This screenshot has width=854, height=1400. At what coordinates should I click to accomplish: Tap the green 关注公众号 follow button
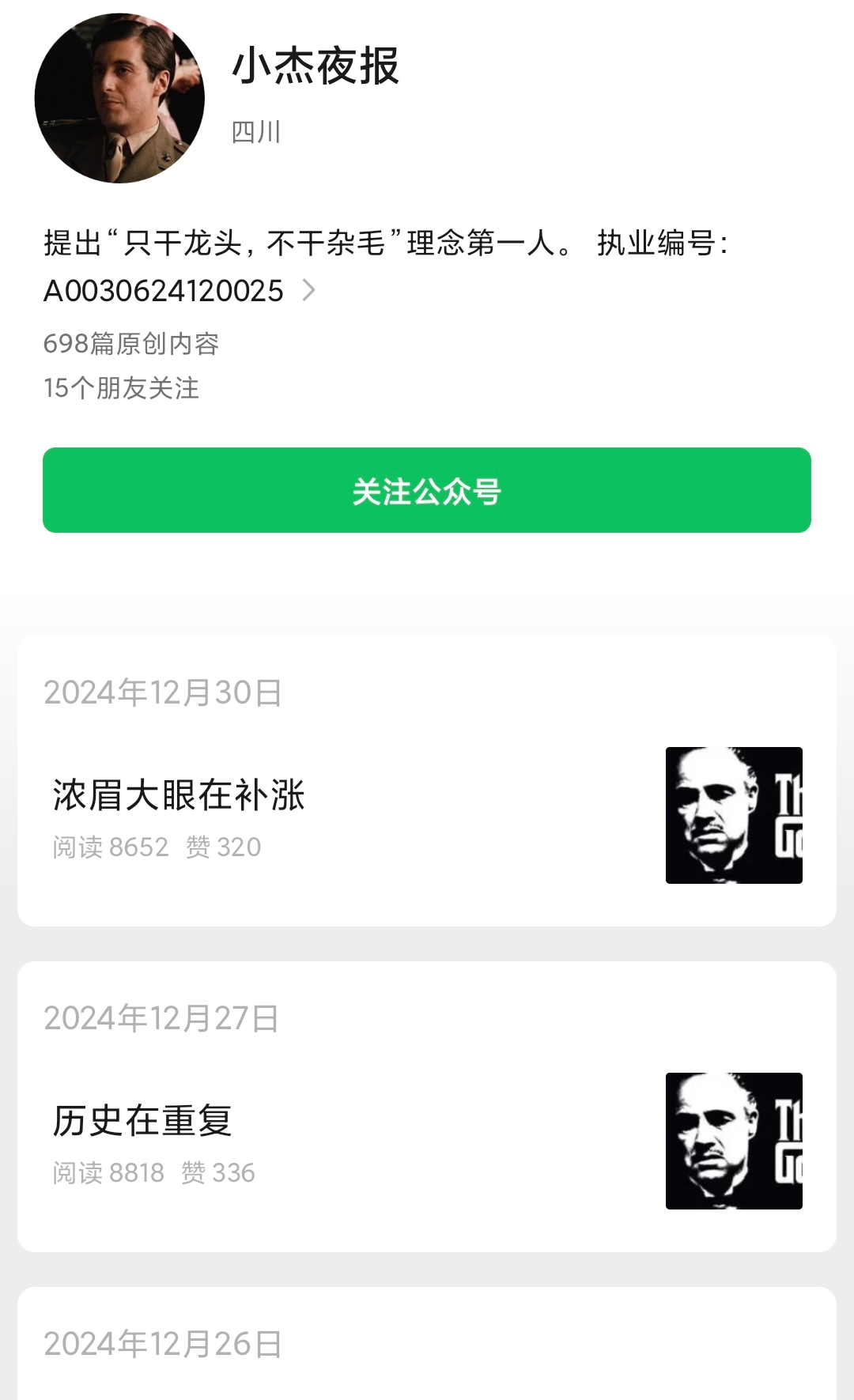point(427,490)
